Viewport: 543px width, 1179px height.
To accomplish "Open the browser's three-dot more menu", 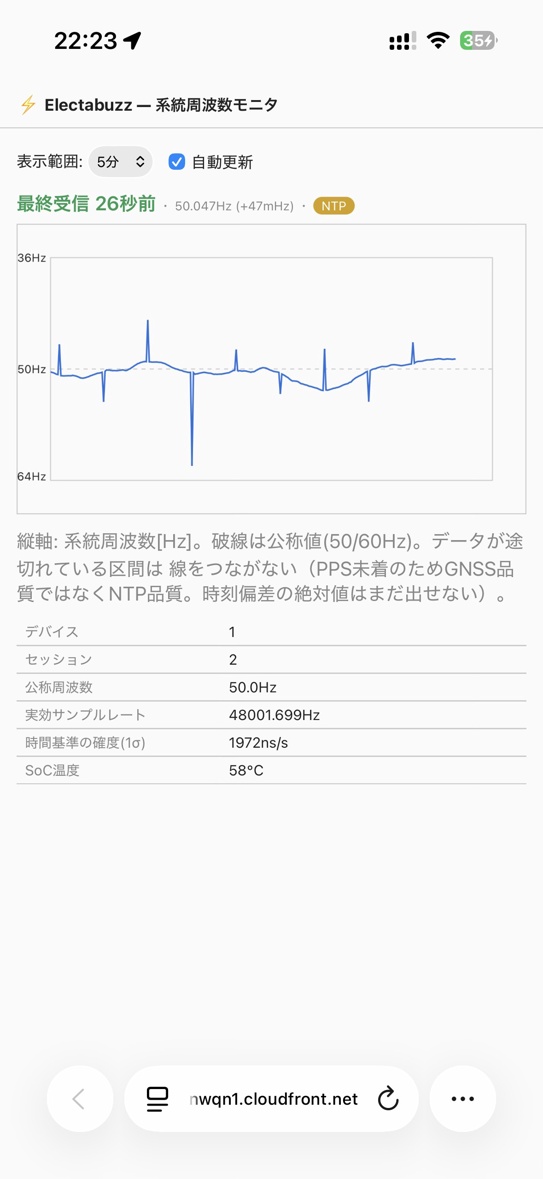I will pyautogui.click(x=463, y=1099).
